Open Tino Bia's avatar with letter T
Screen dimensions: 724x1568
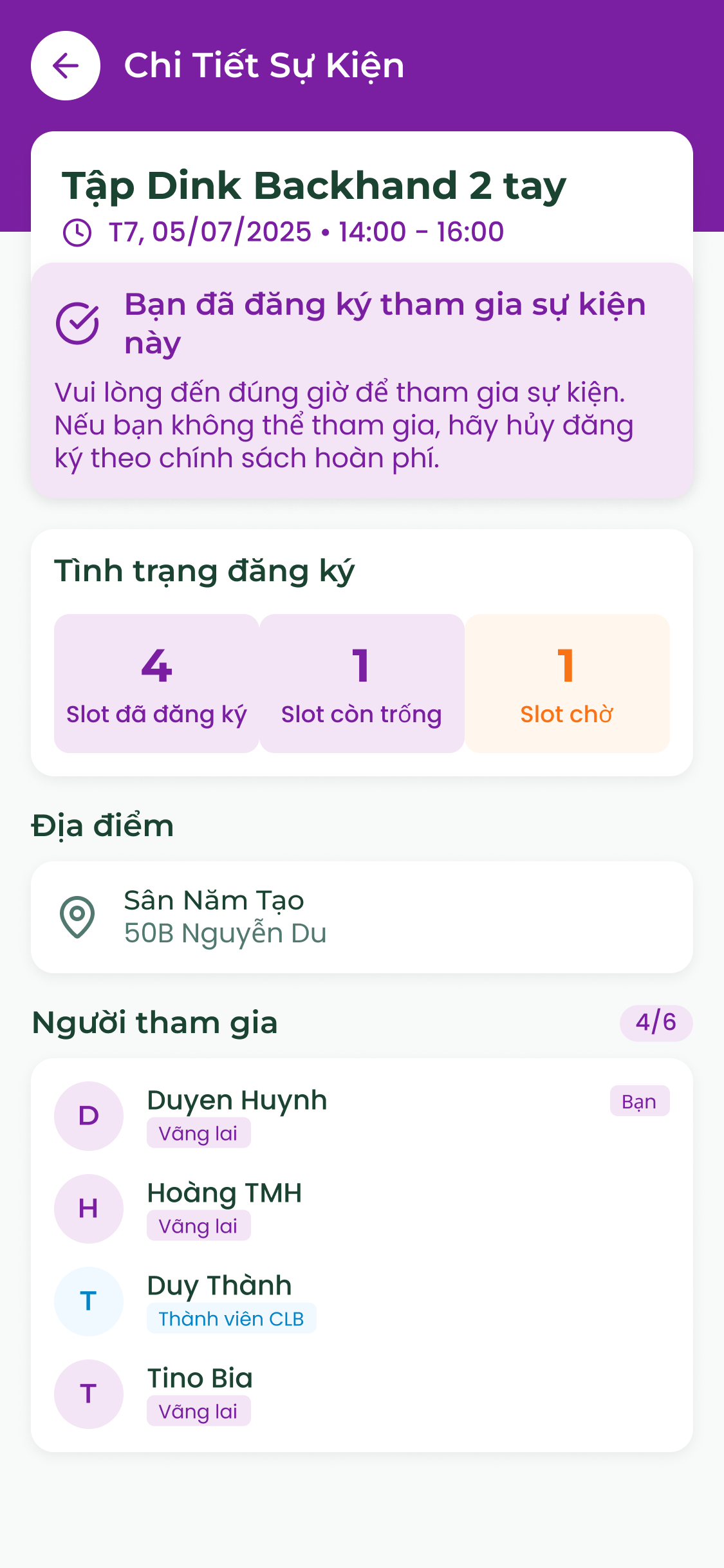pos(89,1394)
